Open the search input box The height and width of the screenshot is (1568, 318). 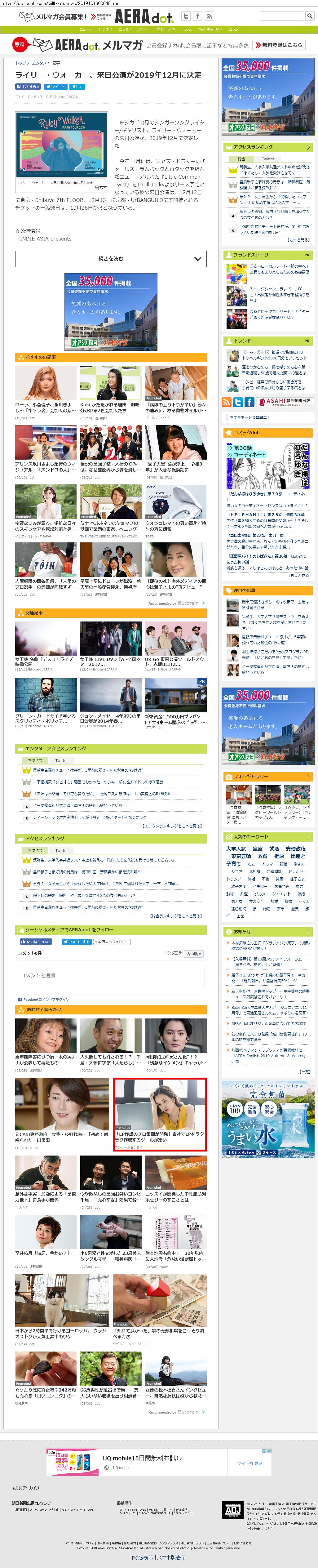(x=281, y=16)
